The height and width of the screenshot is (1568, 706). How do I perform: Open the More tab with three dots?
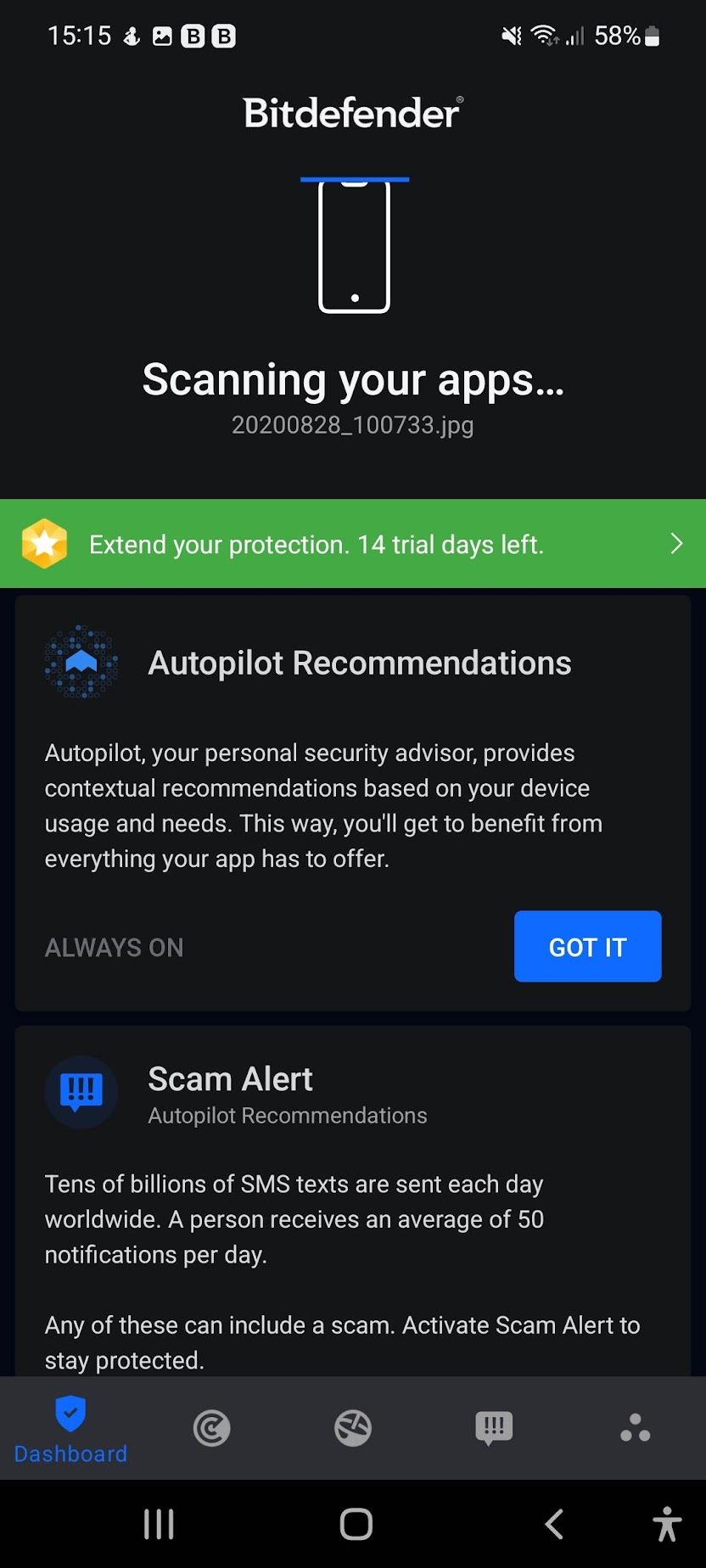click(x=635, y=1428)
